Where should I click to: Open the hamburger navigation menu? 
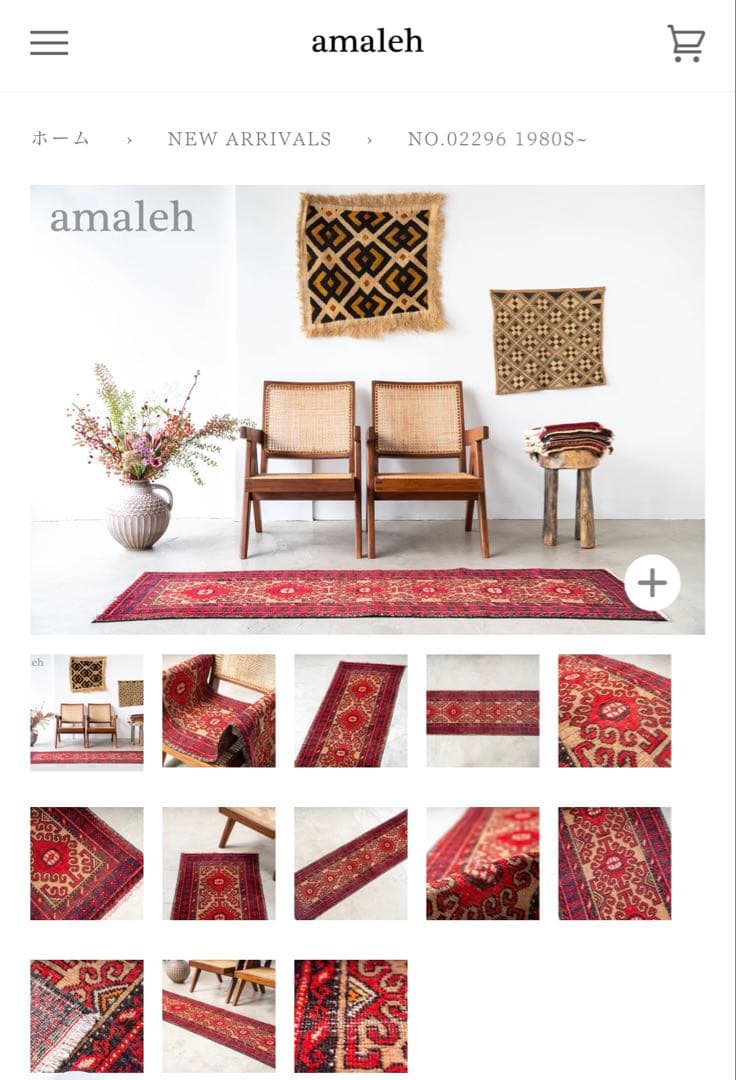[49, 43]
